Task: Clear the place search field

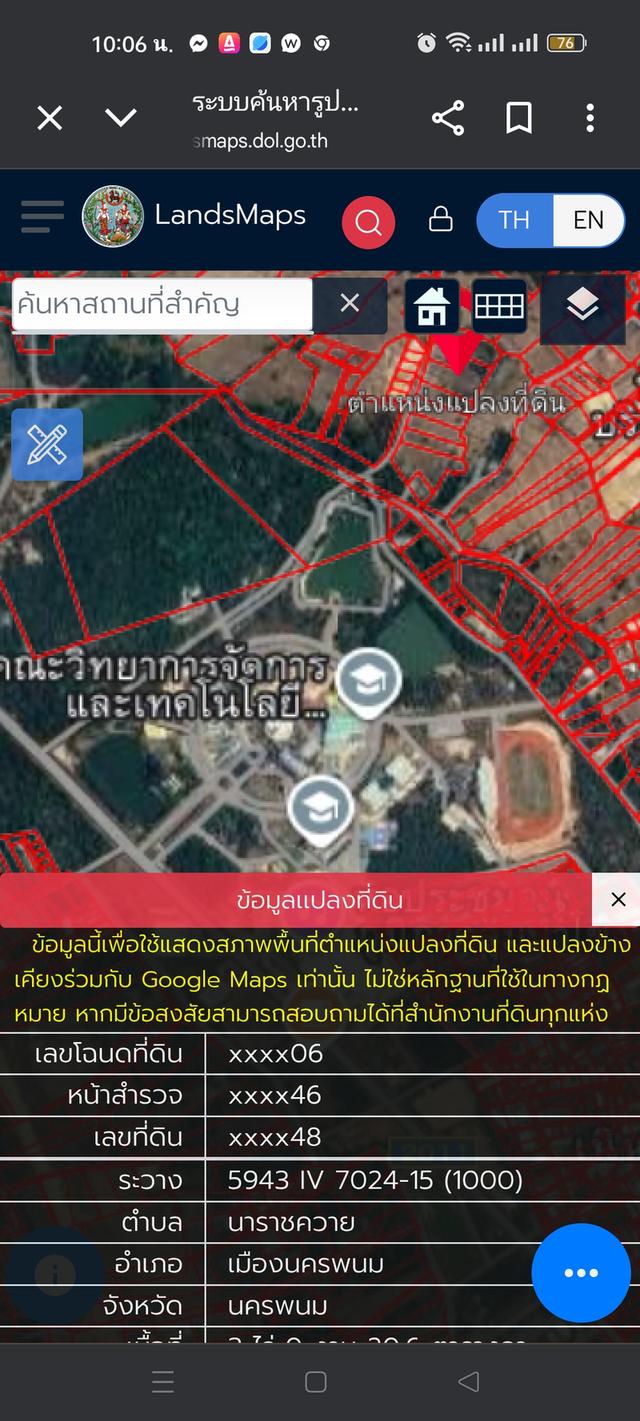Action: pyautogui.click(x=349, y=303)
